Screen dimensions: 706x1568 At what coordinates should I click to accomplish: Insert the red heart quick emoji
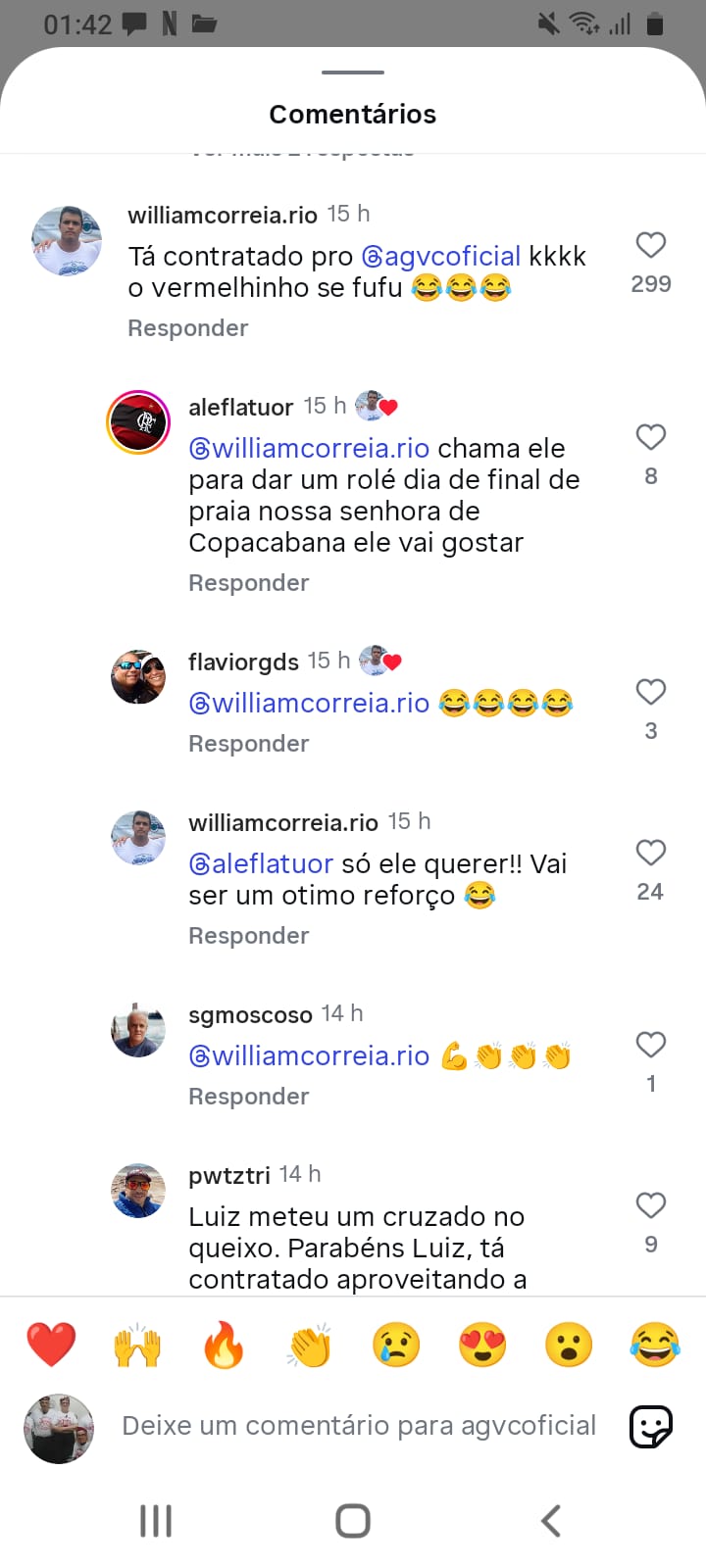[51, 1345]
